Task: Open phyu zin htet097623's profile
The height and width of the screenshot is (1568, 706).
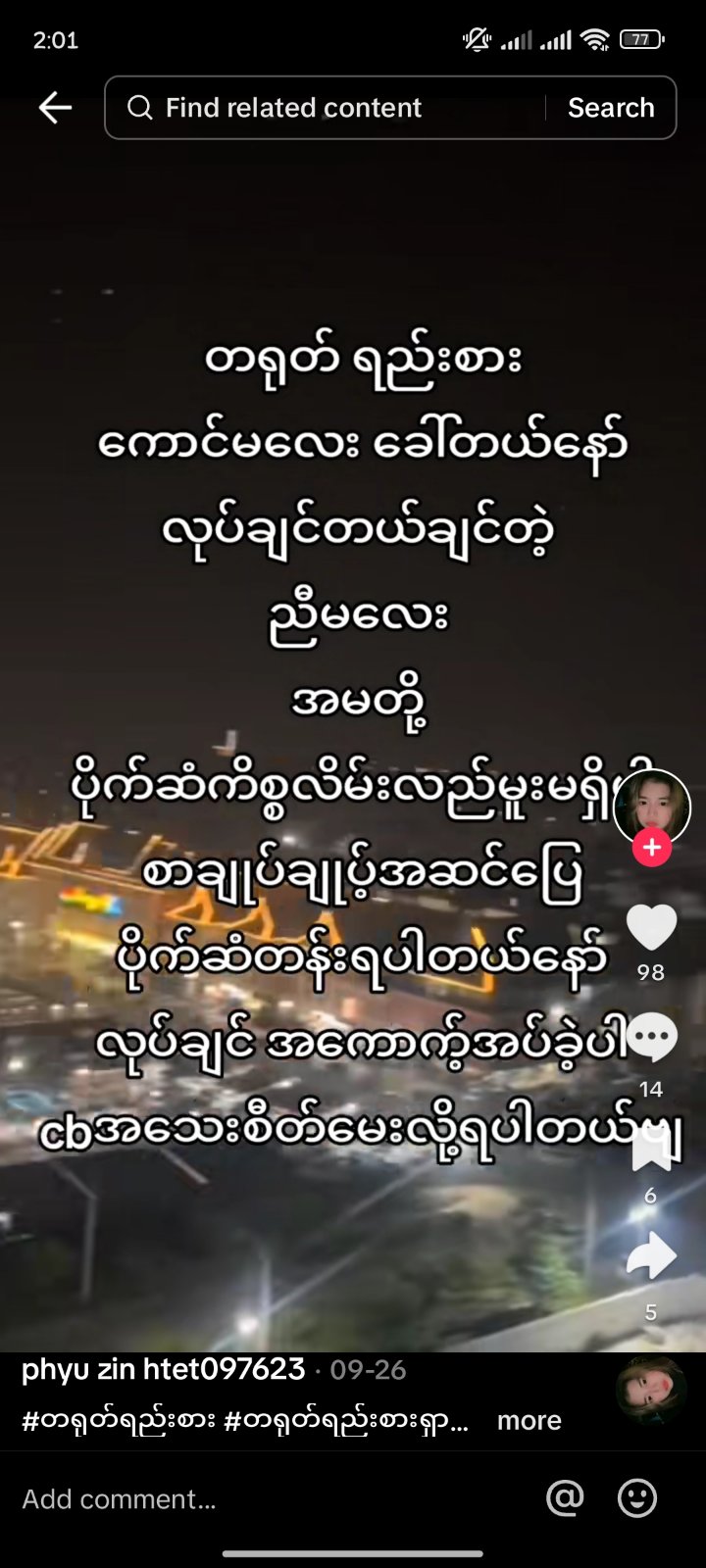Action: [163, 1369]
